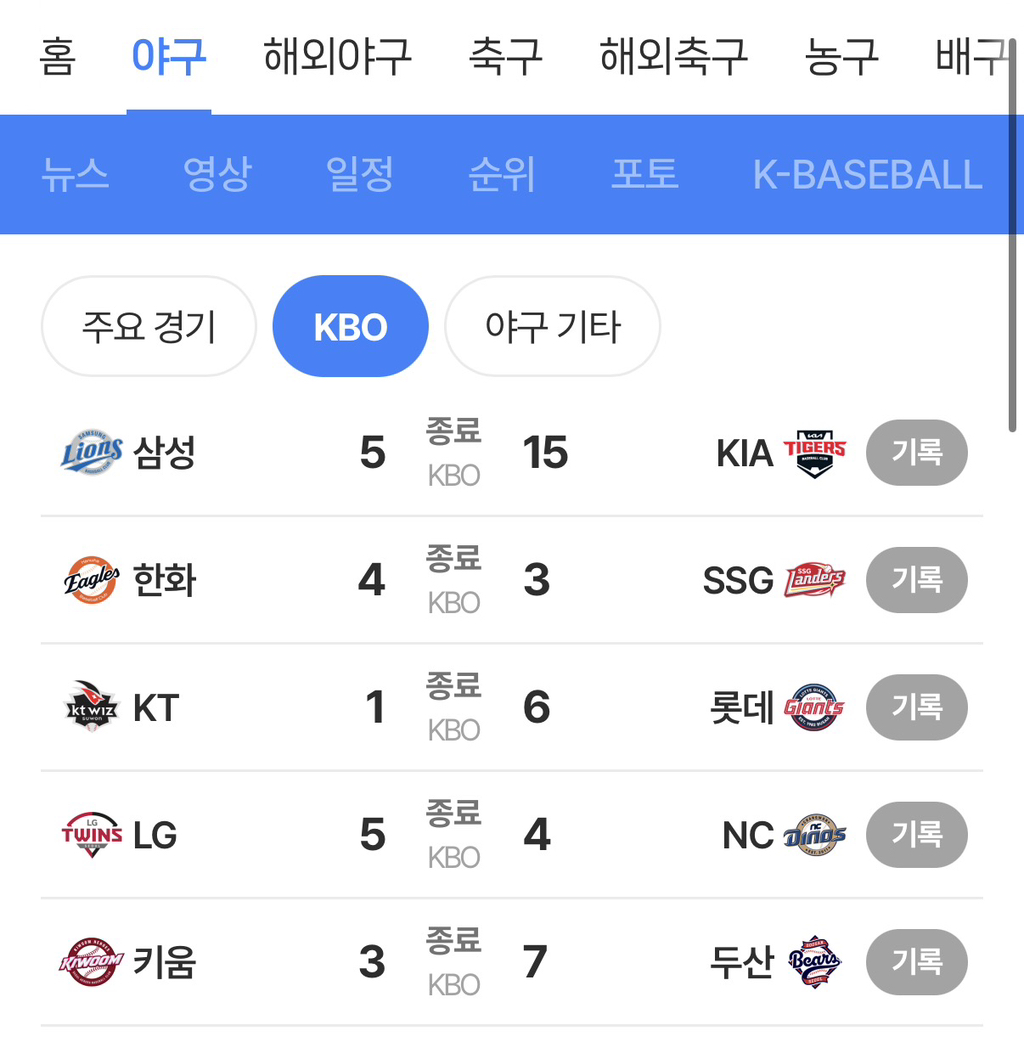Select the KBO filter pill
Viewport: 1024px width, 1042px height.
[350, 326]
